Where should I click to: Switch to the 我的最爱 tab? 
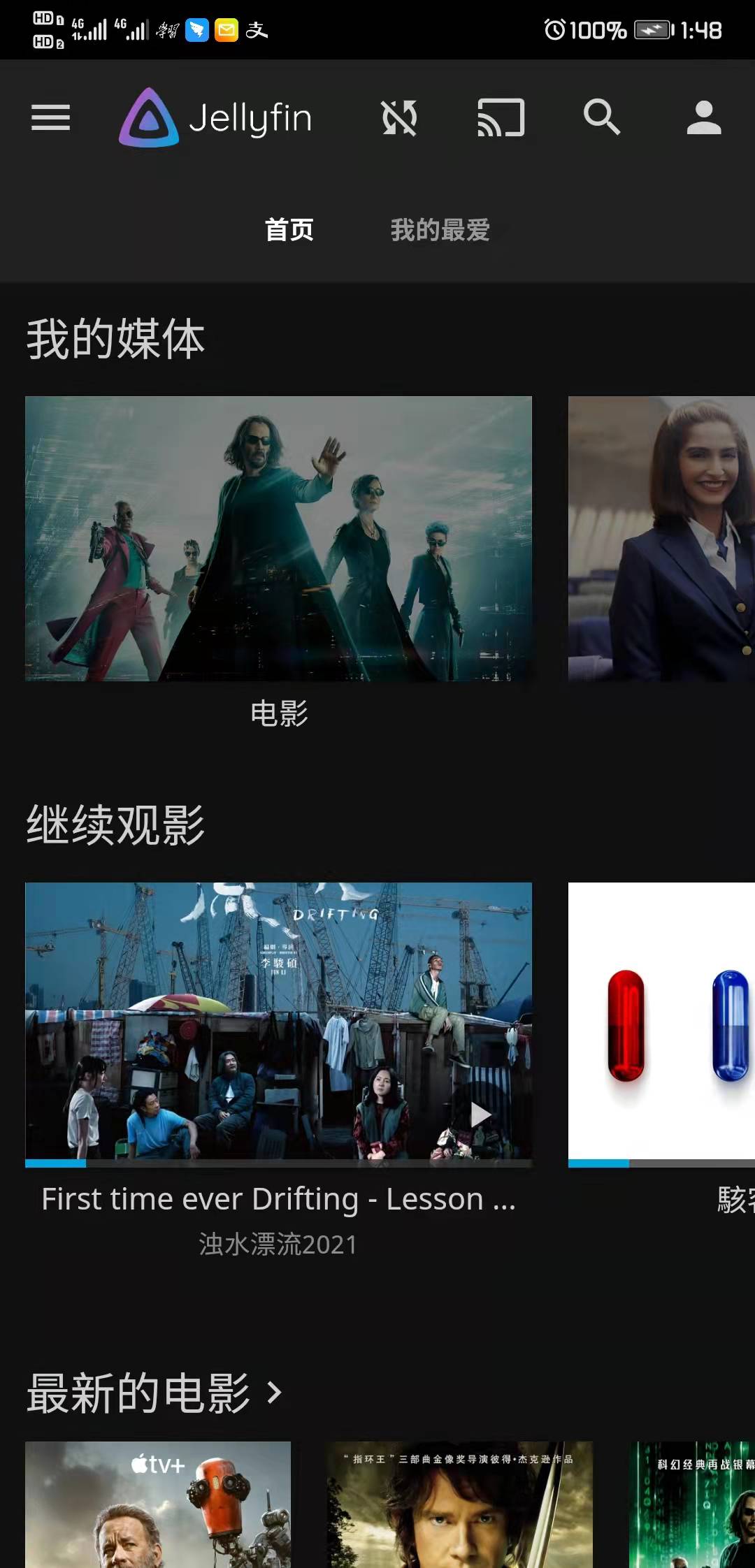(x=440, y=230)
